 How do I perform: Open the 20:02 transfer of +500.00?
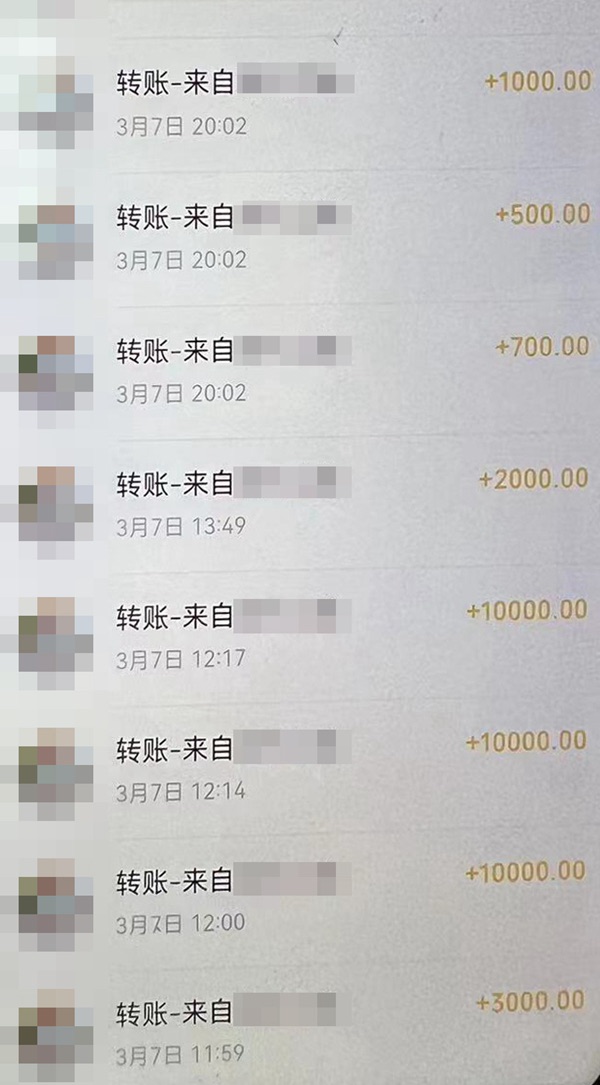pos(300,234)
